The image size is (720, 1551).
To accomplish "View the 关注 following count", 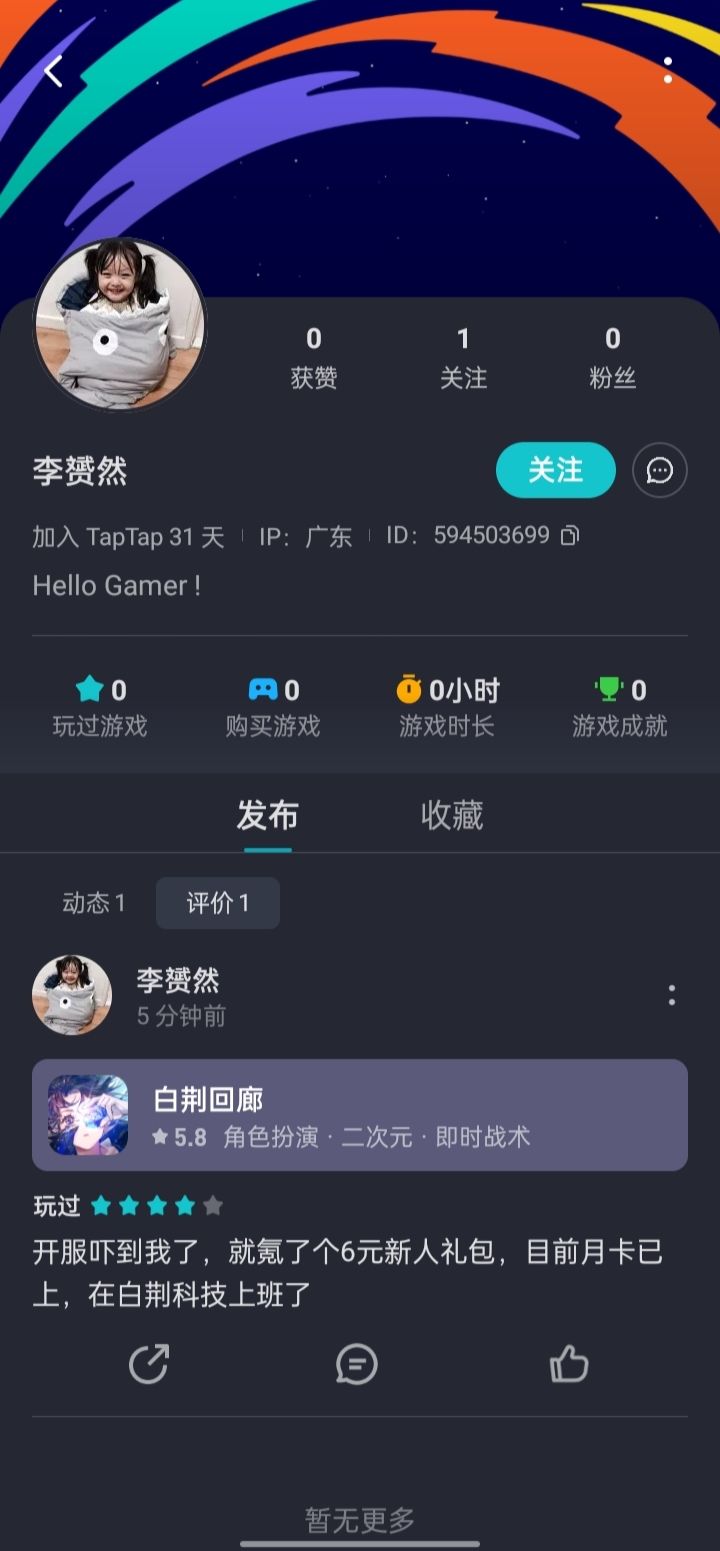I will pyautogui.click(x=463, y=358).
